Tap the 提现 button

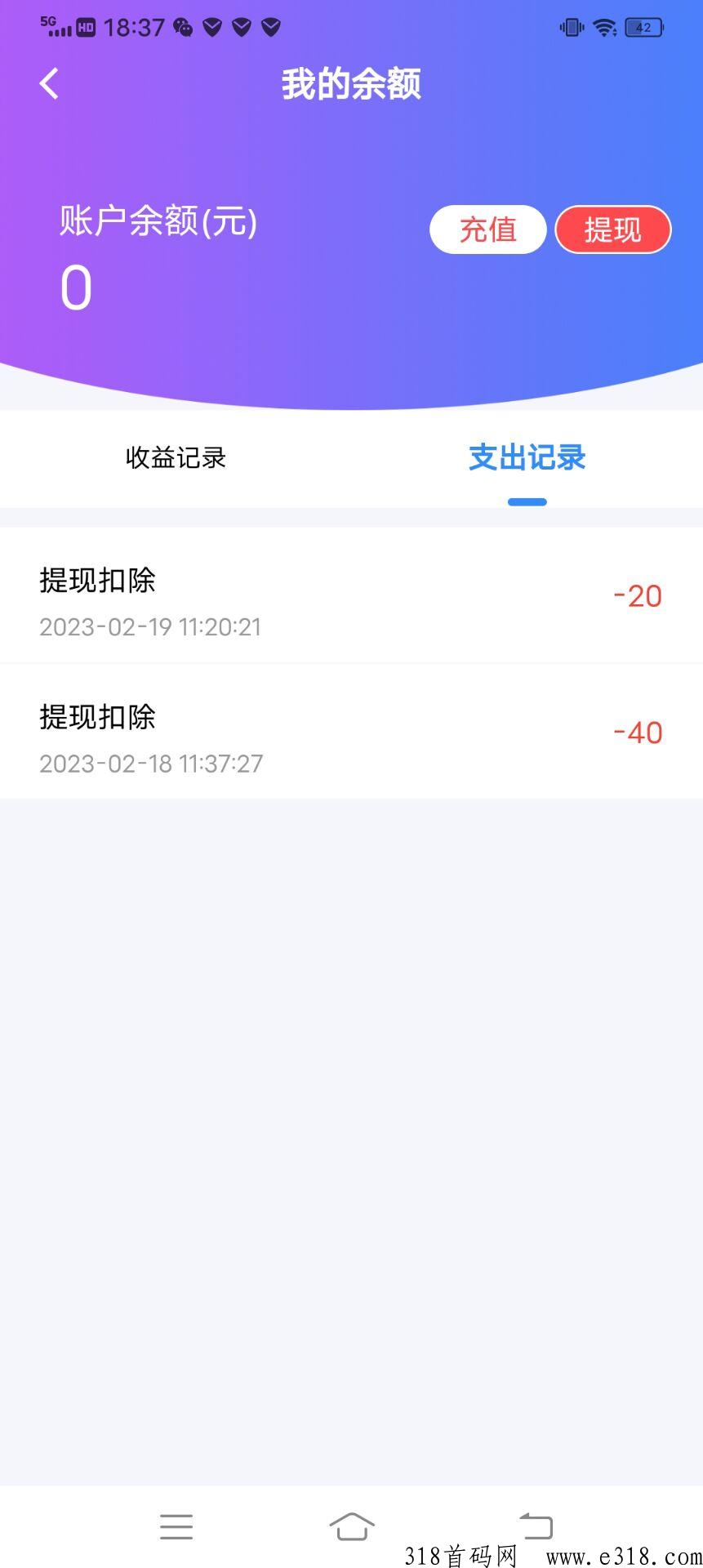point(613,229)
